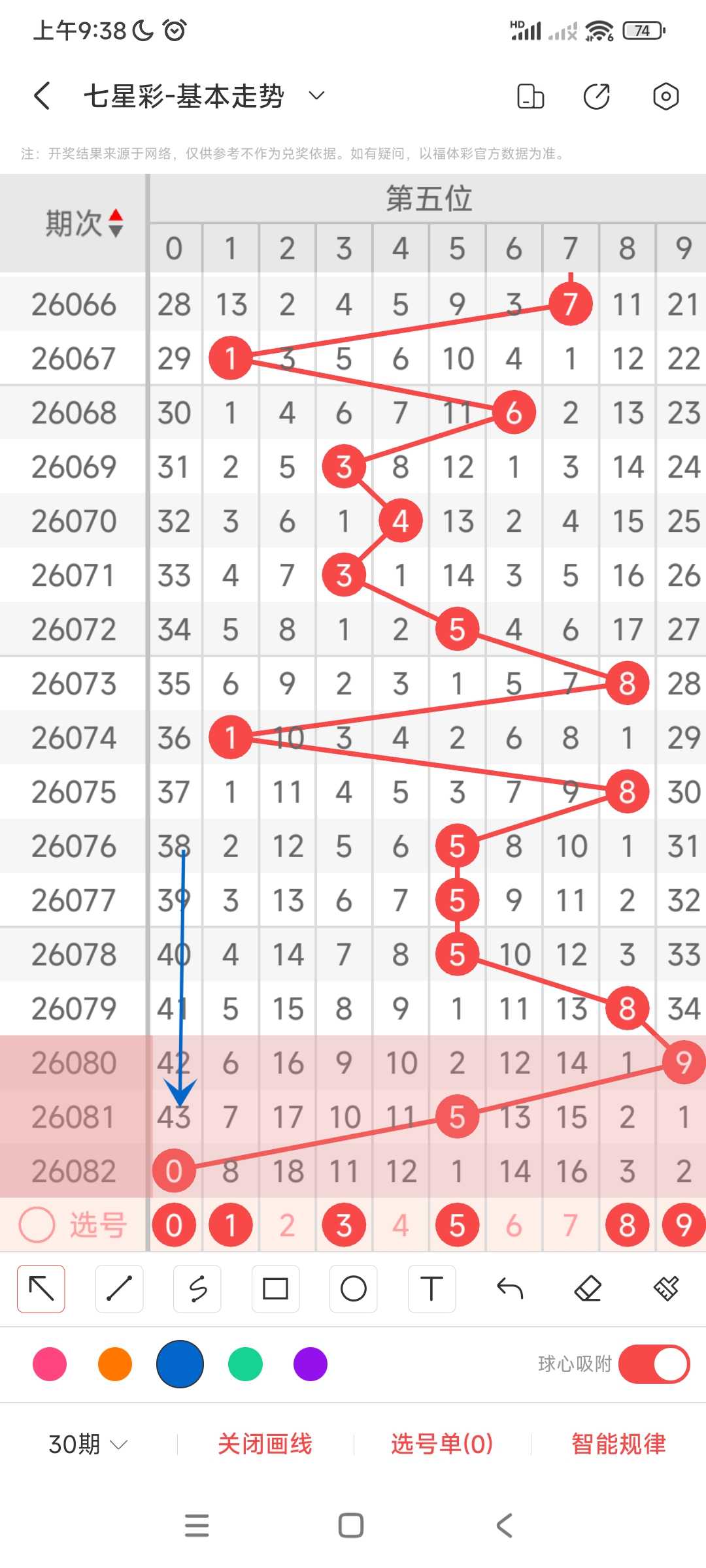The width and height of the screenshot is (706, 1568).
Task: Expand the 七星彩-基本走势 title dropdown
Action: point(316,96)
